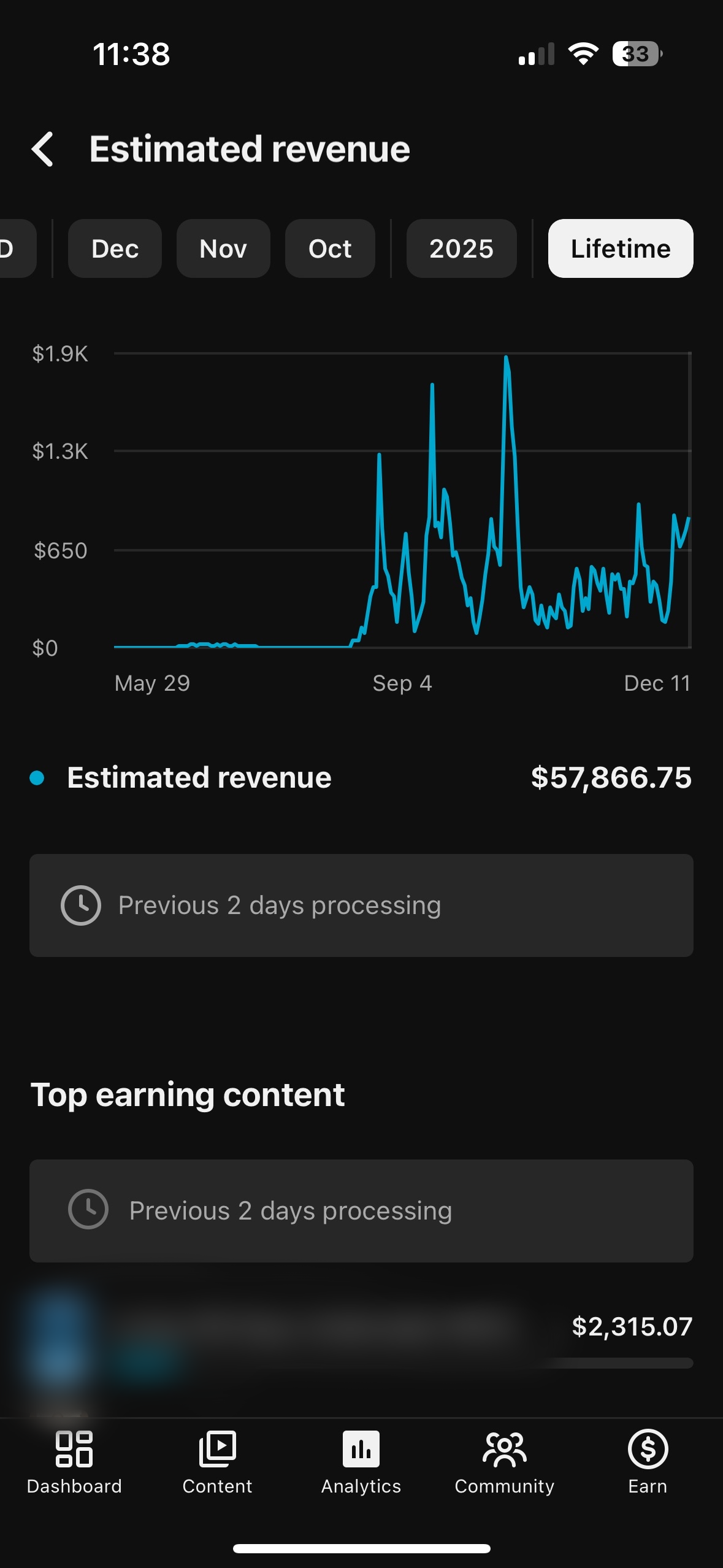Select the Dec time range chip

[x=115, y=248]
